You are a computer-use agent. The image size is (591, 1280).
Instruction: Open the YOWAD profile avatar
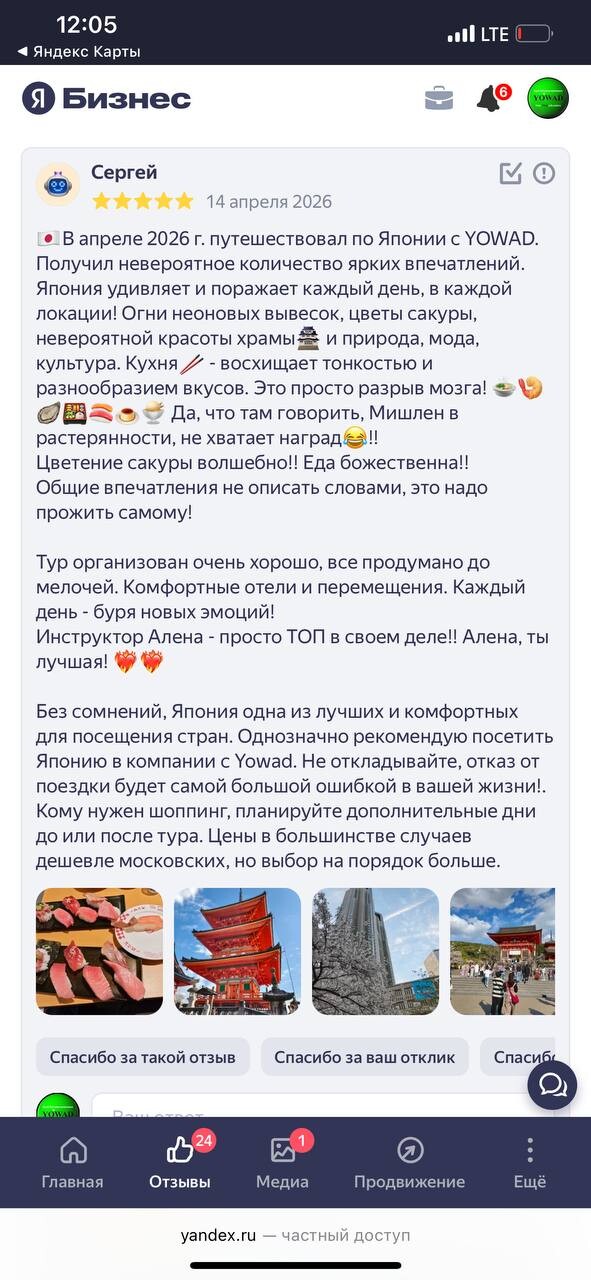548,98
